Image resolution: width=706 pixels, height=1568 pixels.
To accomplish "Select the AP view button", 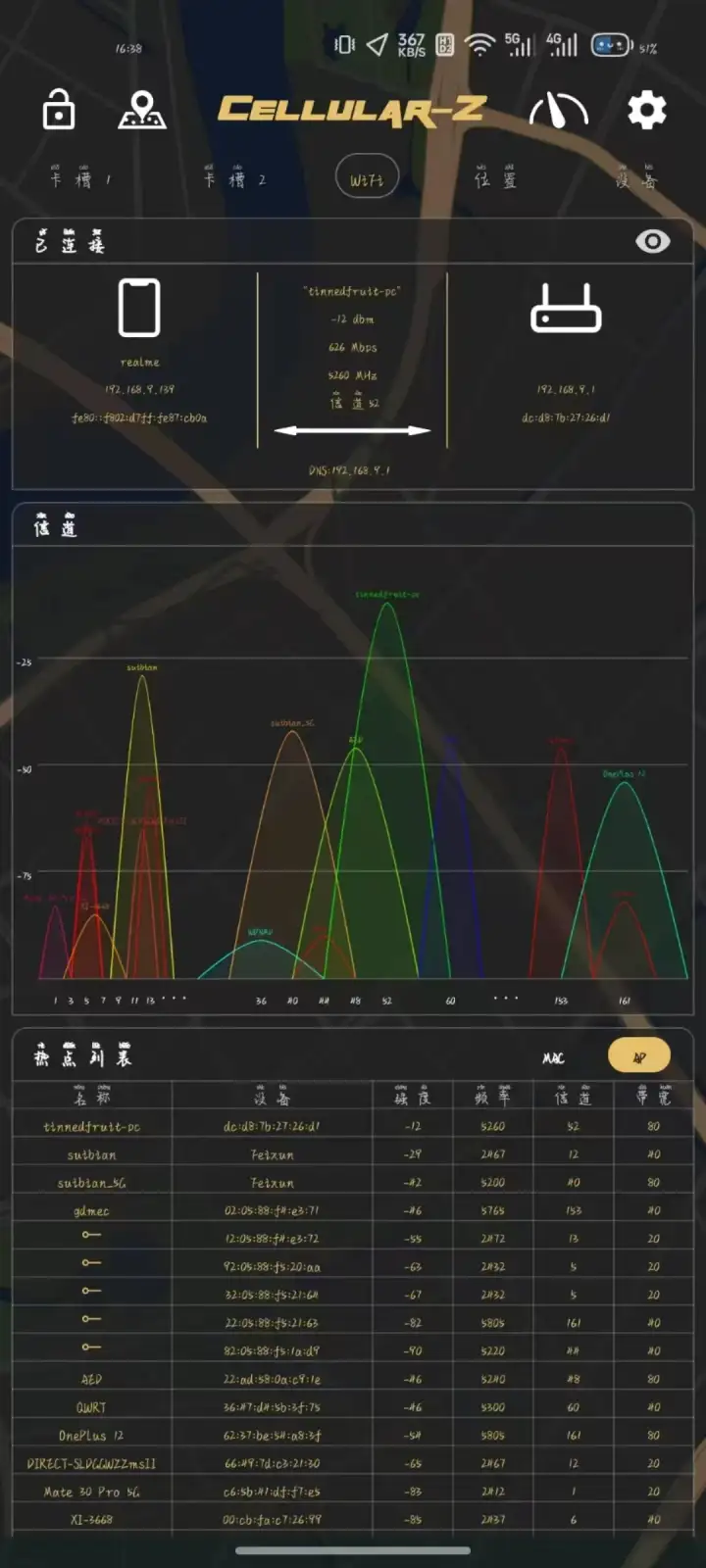I will (x=639, y=1056).
